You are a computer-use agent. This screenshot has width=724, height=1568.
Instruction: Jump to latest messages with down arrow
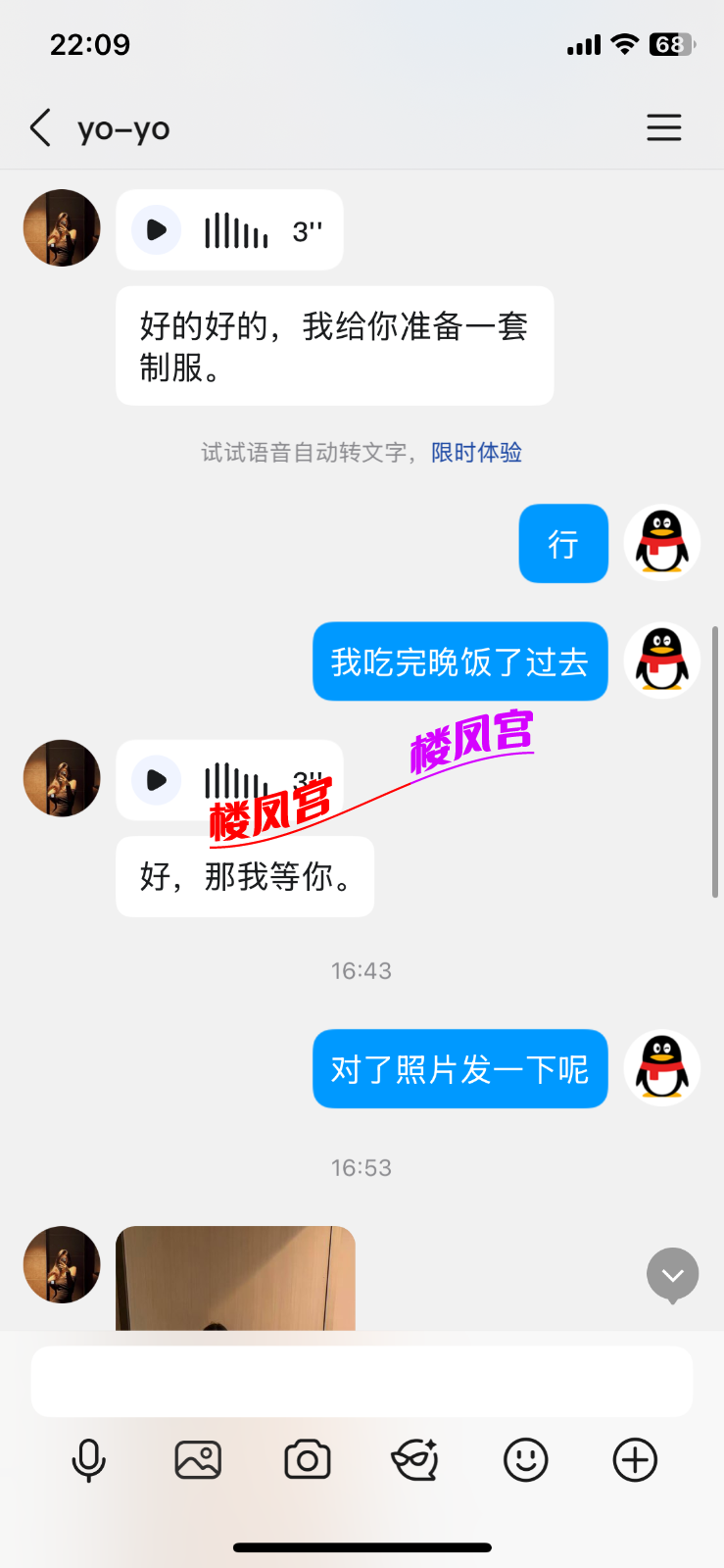point(672,1275)
